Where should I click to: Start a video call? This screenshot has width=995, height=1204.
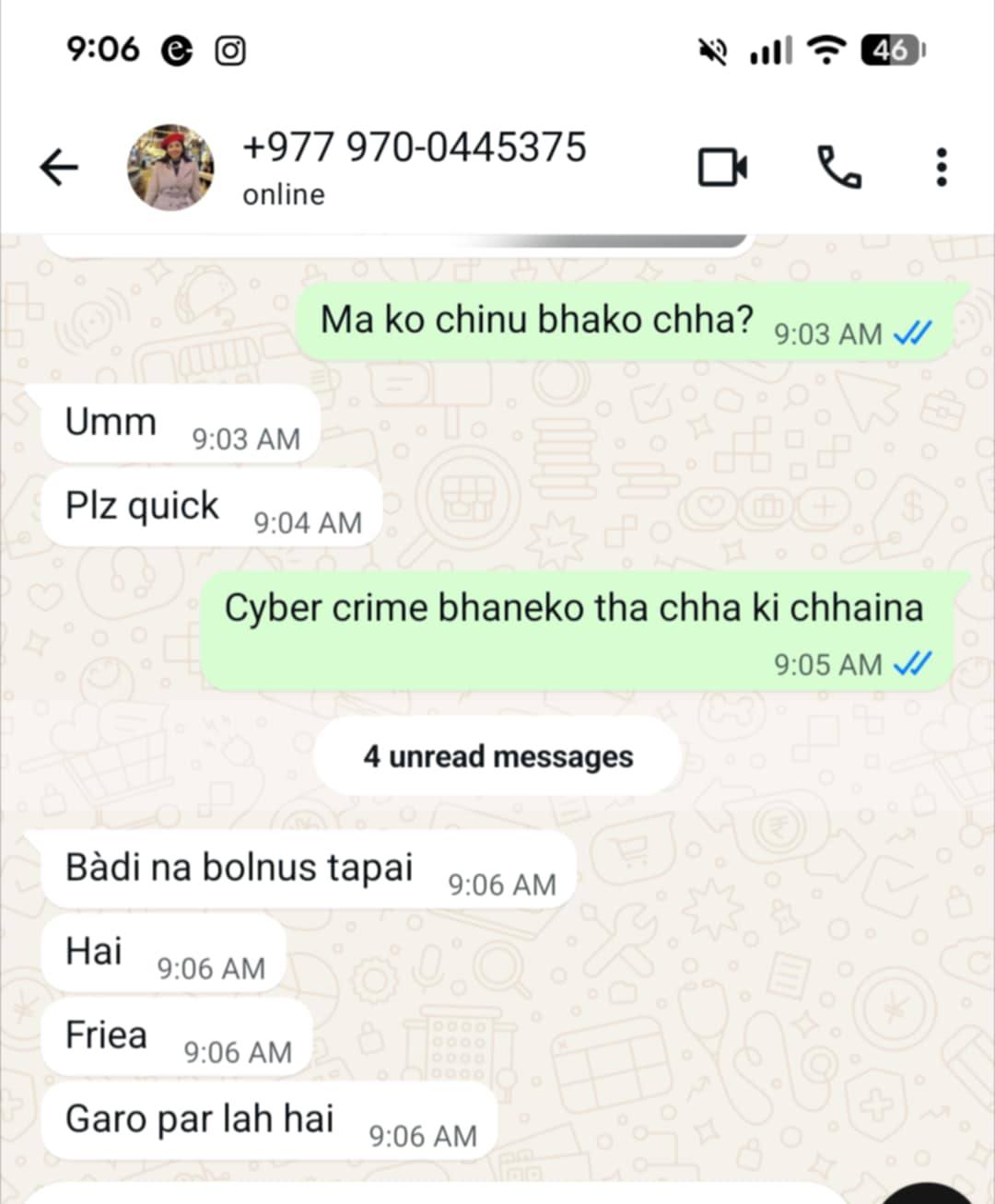point(722,168)
